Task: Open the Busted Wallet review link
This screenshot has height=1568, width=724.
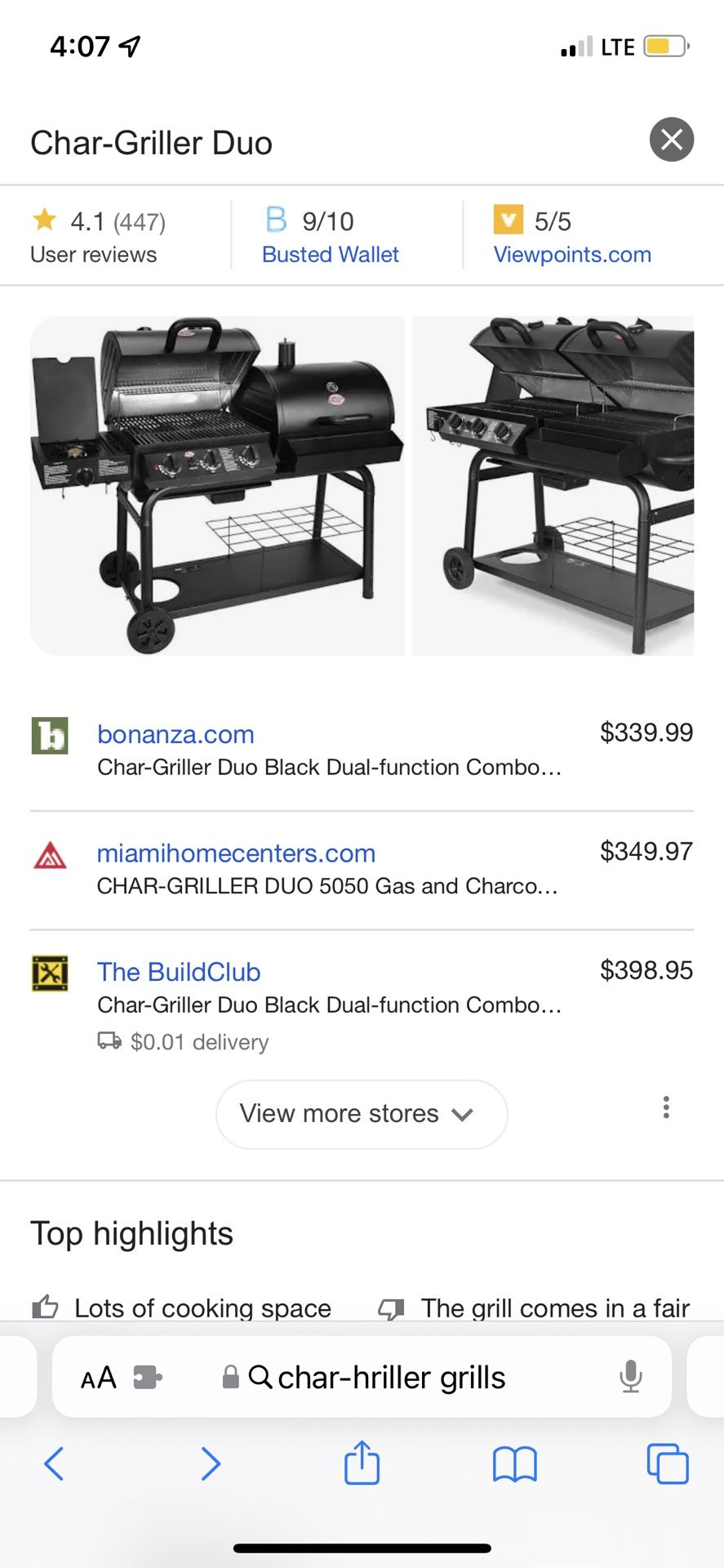Action: coord(331,255)
